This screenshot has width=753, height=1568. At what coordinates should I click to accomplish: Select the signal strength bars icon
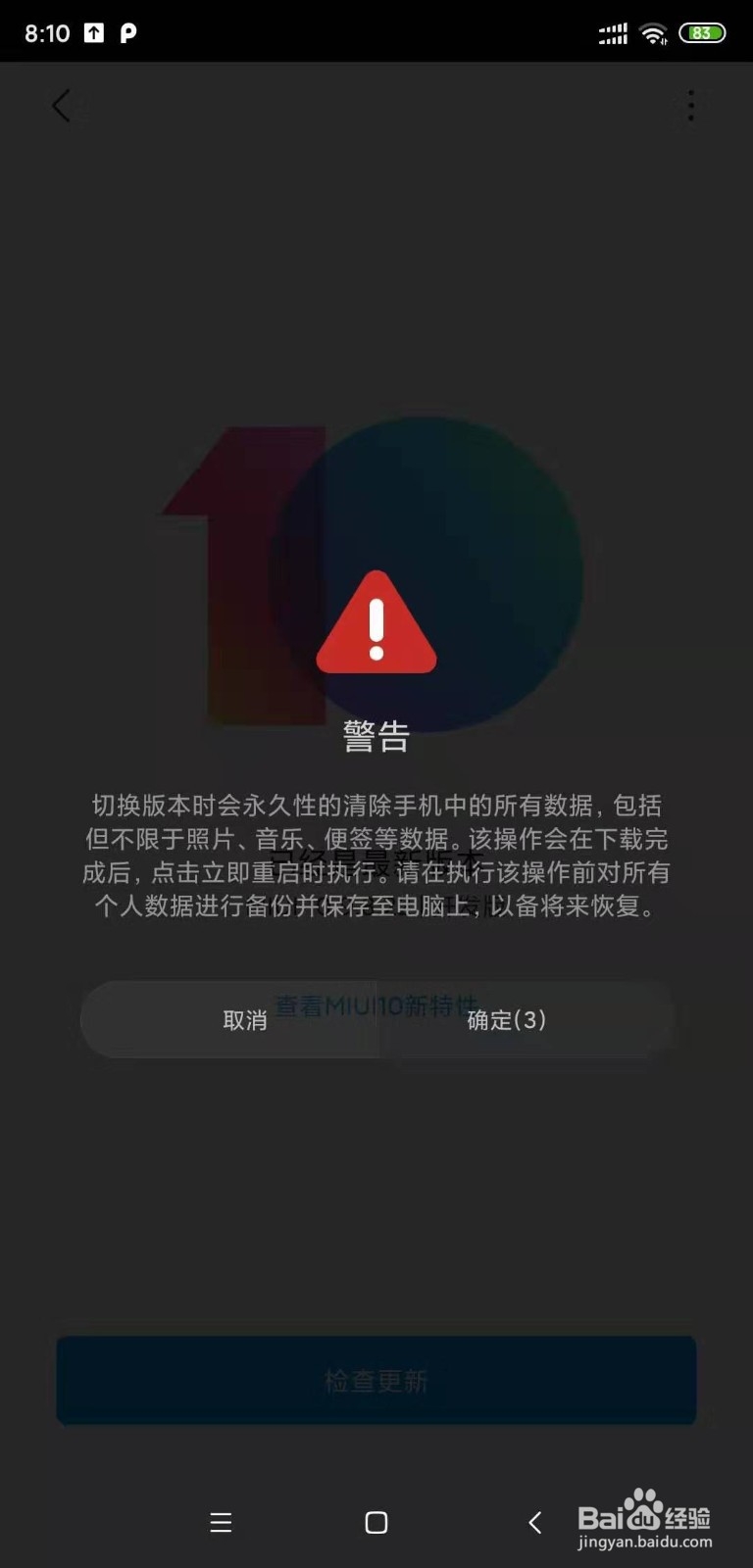click(612, 31)
